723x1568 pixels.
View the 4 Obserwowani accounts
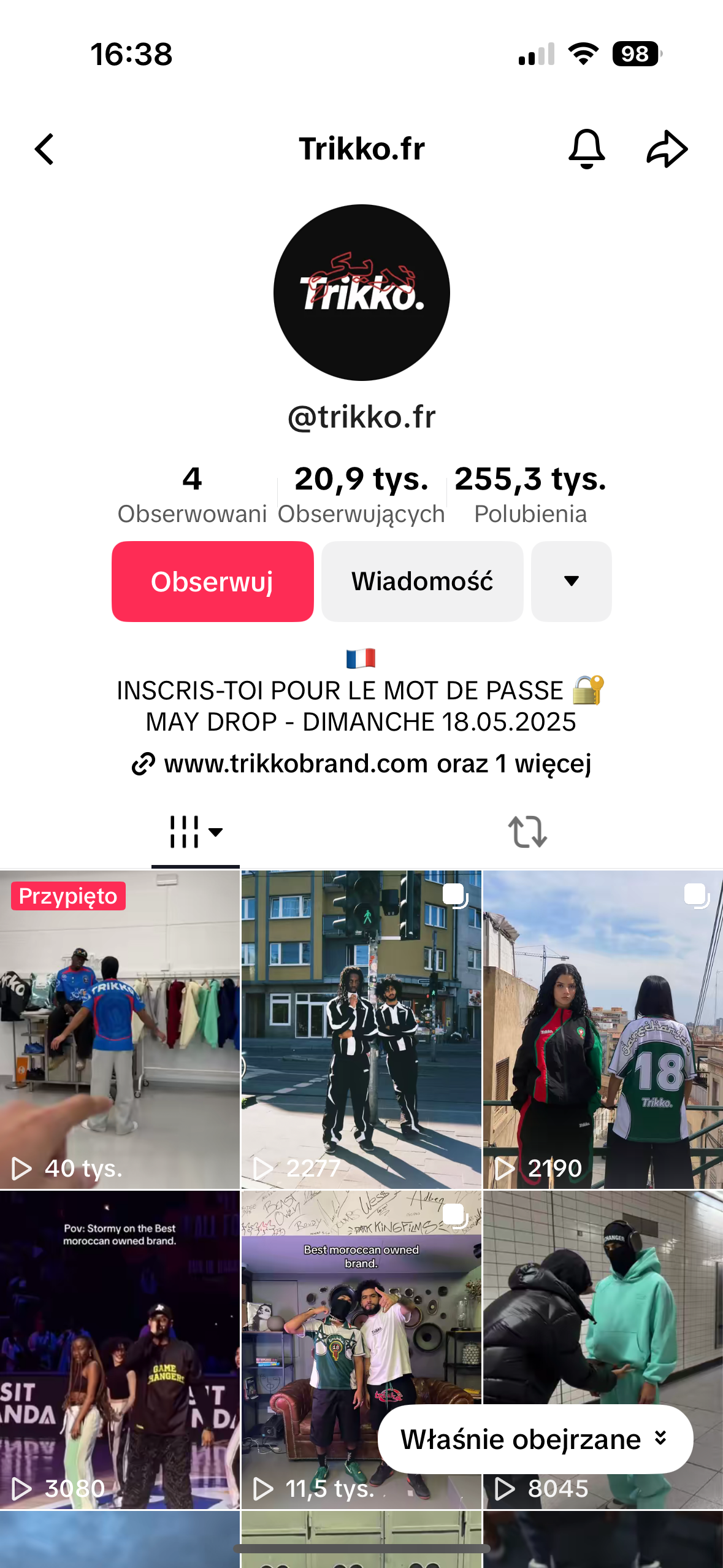point(192,494)
